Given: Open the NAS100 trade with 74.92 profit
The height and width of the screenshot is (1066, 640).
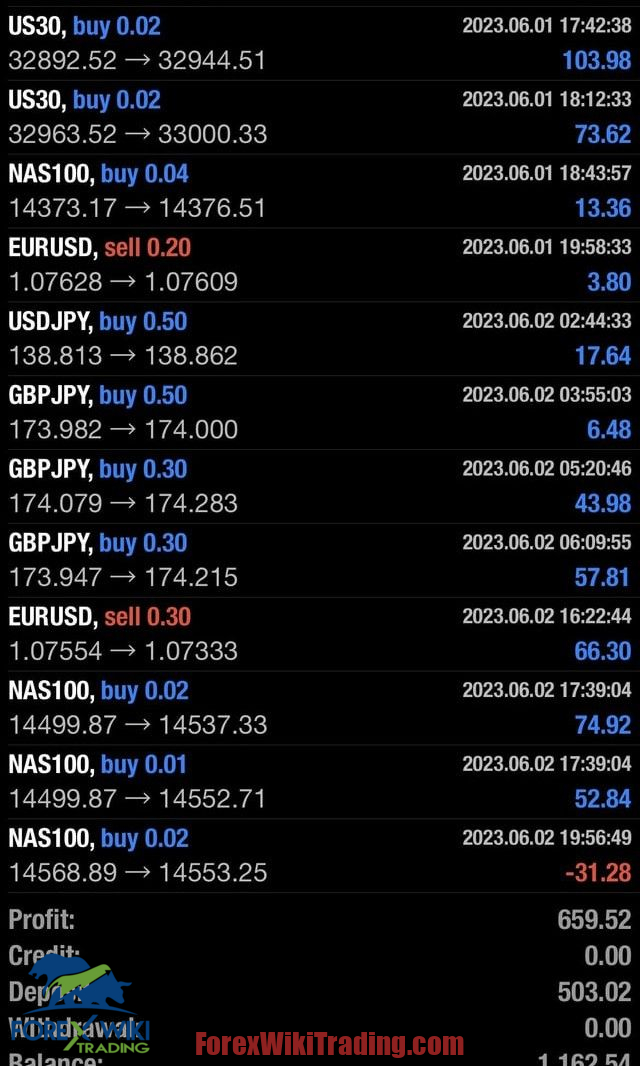Looking at the screenshot, I should click(x=320, y=709).
